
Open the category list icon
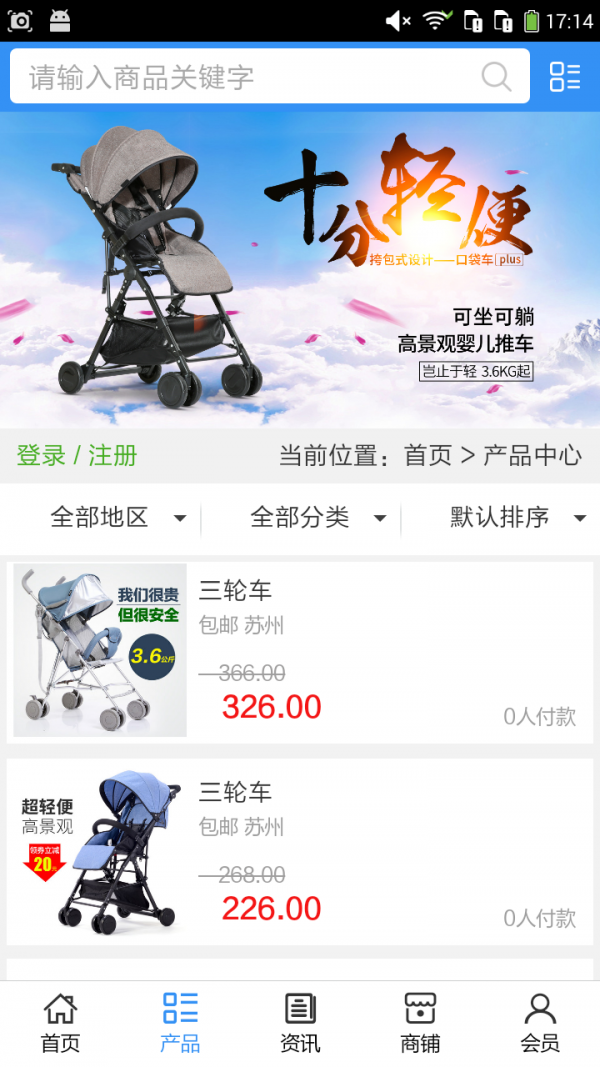tap(565, 77)
